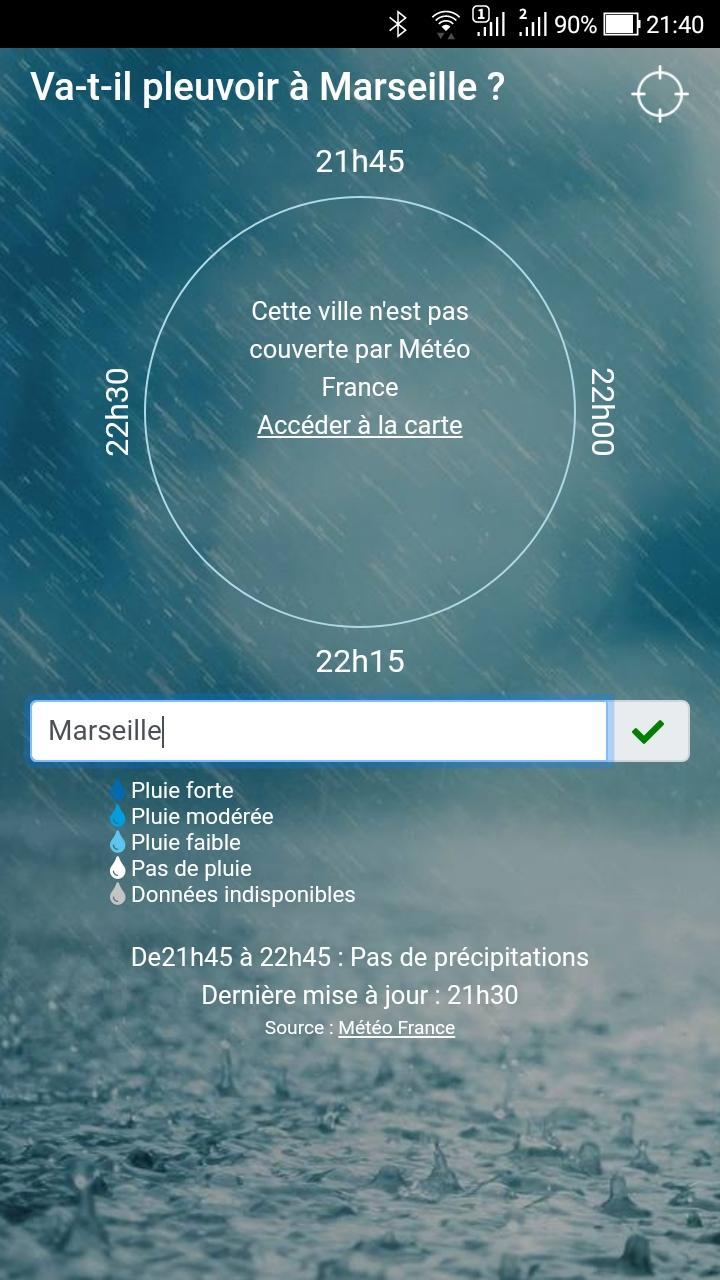This screenshot has width=720, height=1280.
Task: Select the 21h45 time label above the circle
Action: (x=360, y=161)
